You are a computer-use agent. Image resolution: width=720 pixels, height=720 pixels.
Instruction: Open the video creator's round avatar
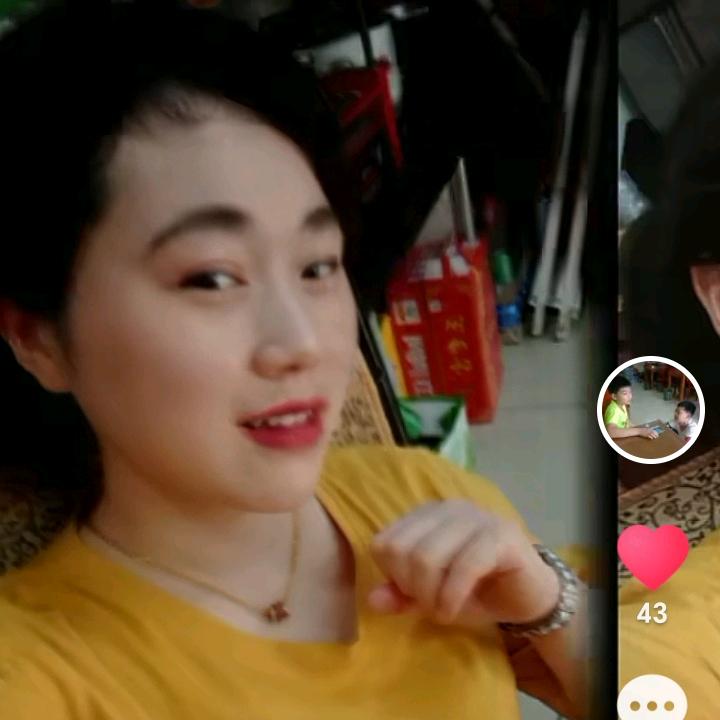click(651, 410)
